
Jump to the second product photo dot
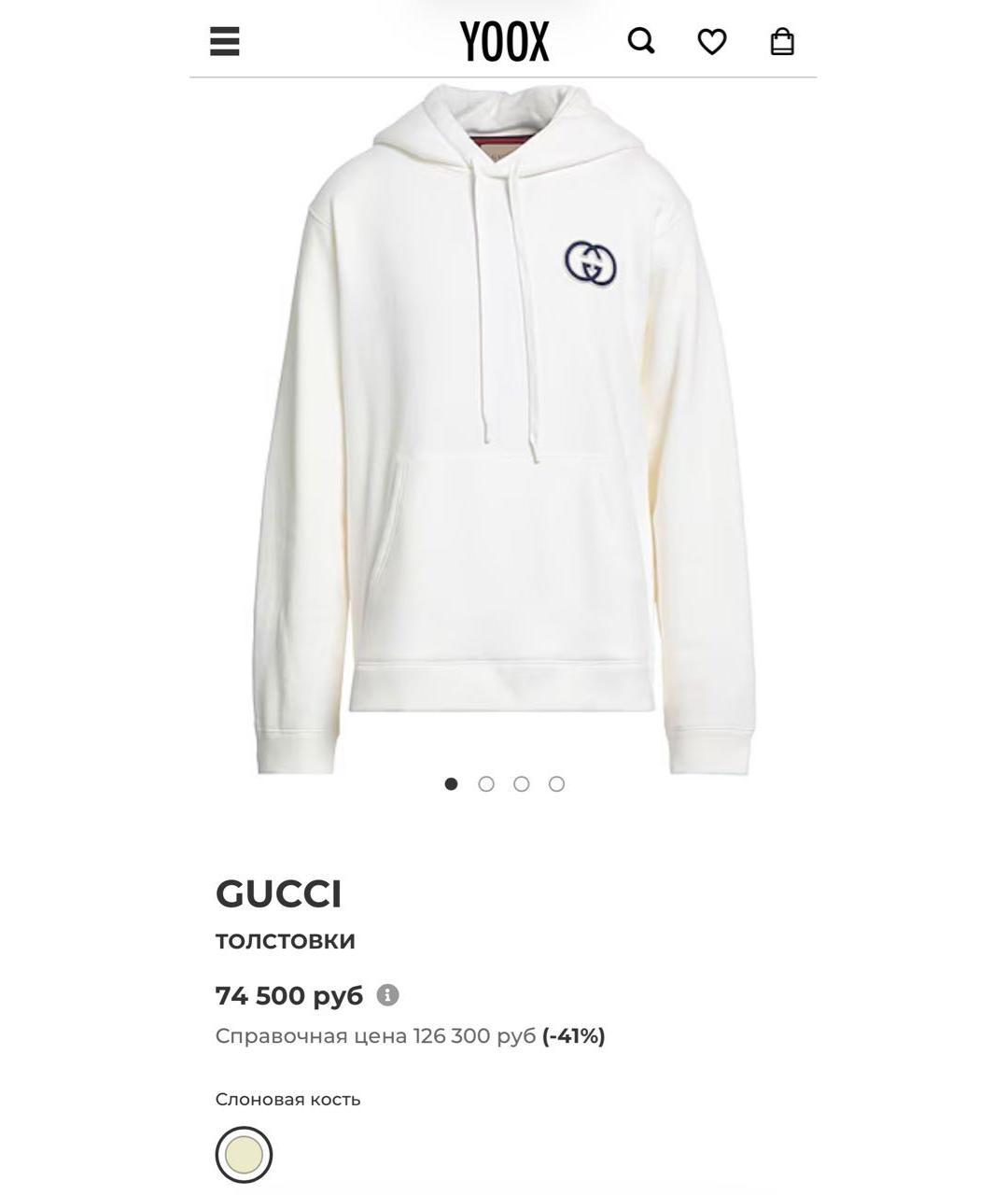click(x=486, y=784)
